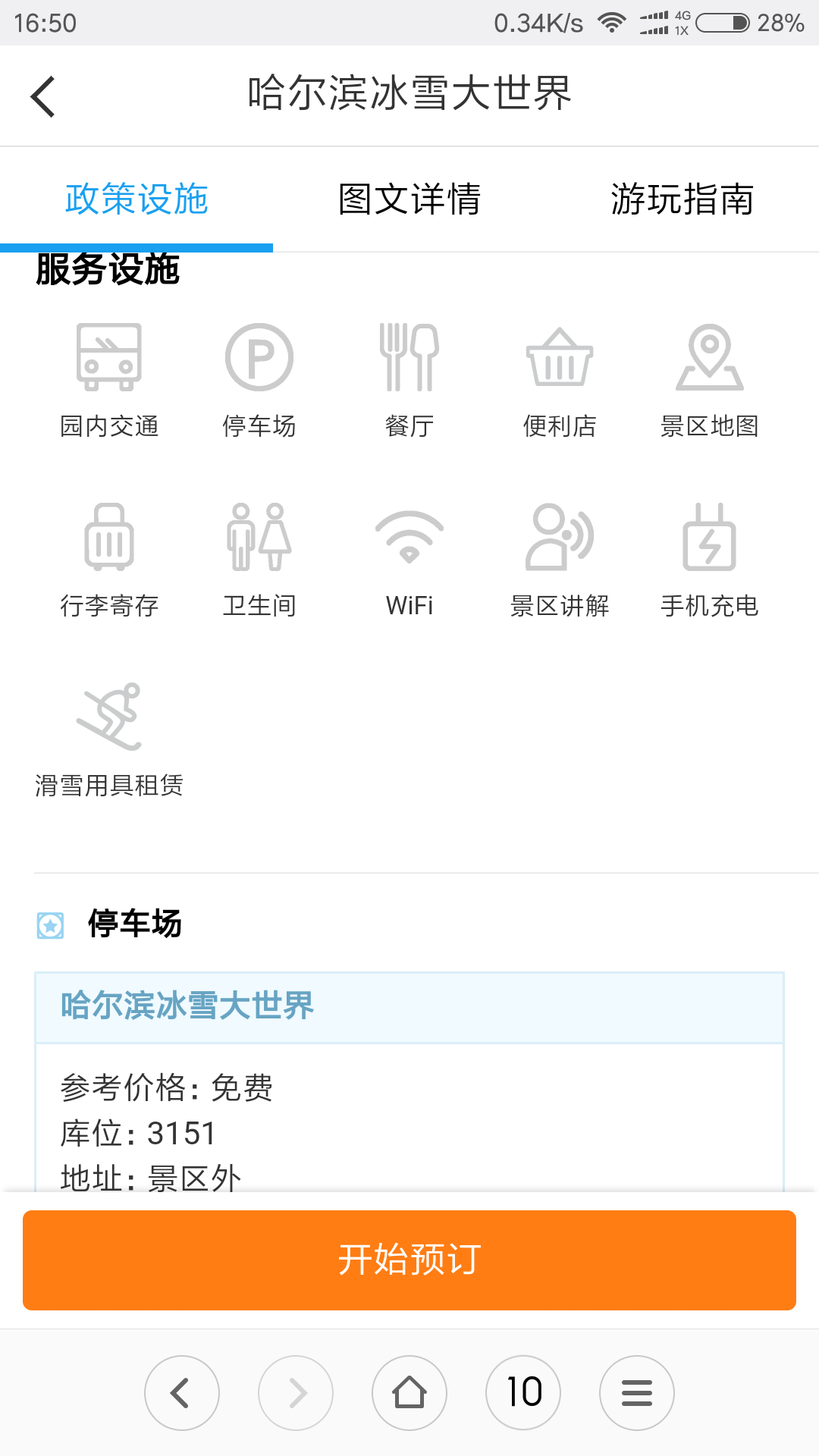Open the browser hamburger menu
The width and height of the screenshot is (819, 1456).
[637, 1393]
